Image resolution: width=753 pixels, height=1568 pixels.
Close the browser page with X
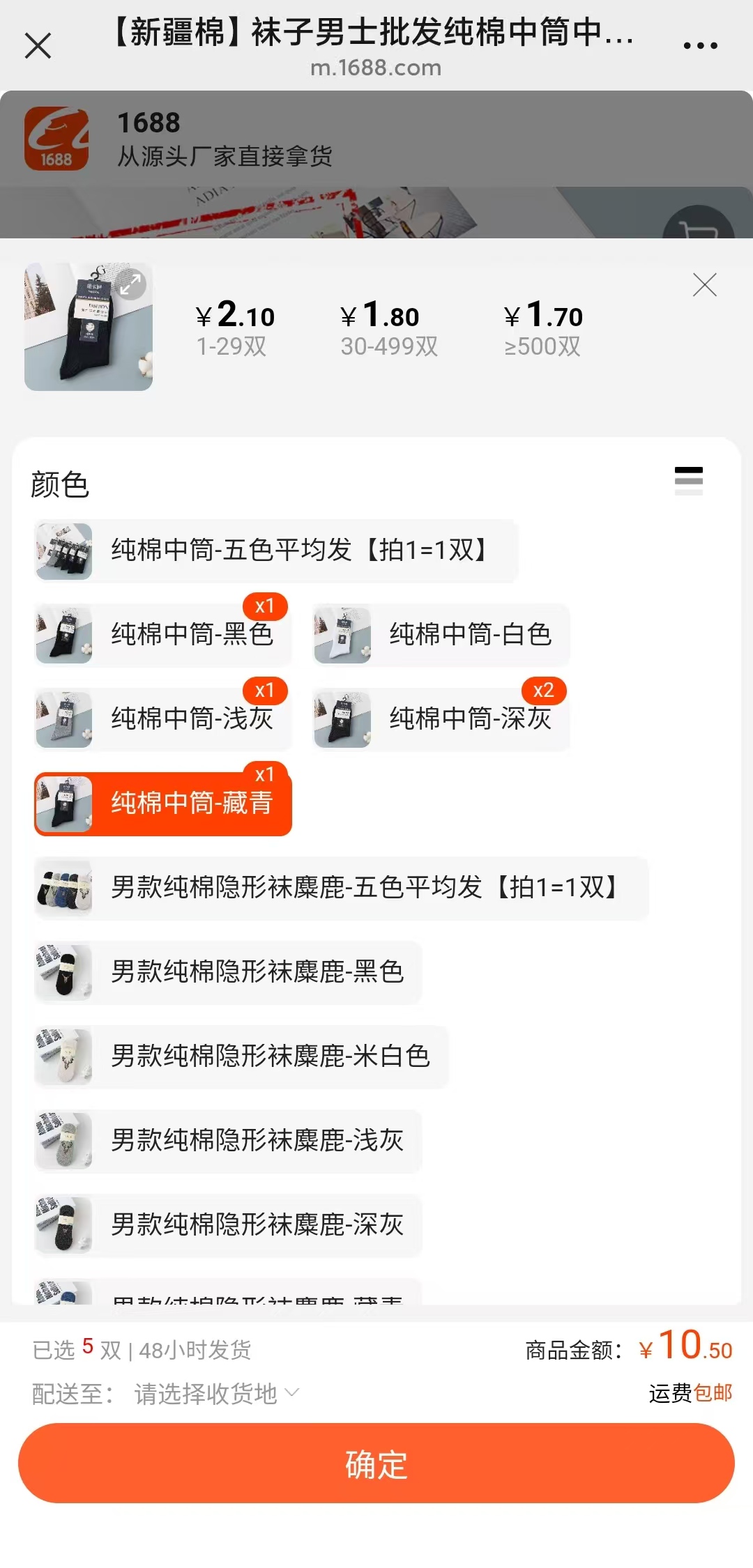click(x=38, y=46)
